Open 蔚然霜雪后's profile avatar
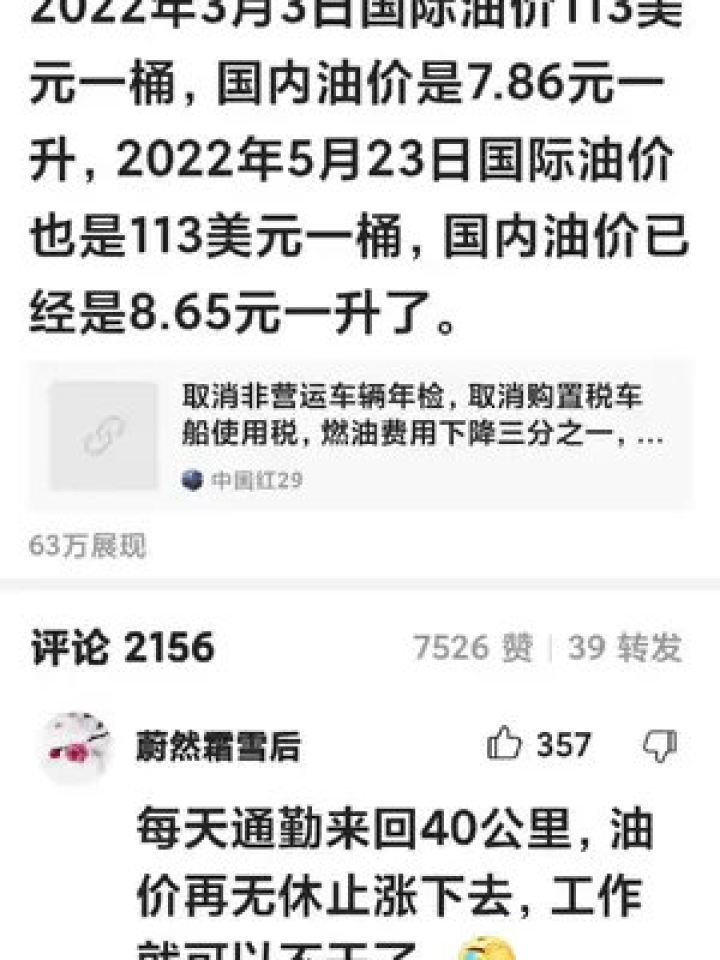This screenshot has height=960, width=720. coord(74,747)
